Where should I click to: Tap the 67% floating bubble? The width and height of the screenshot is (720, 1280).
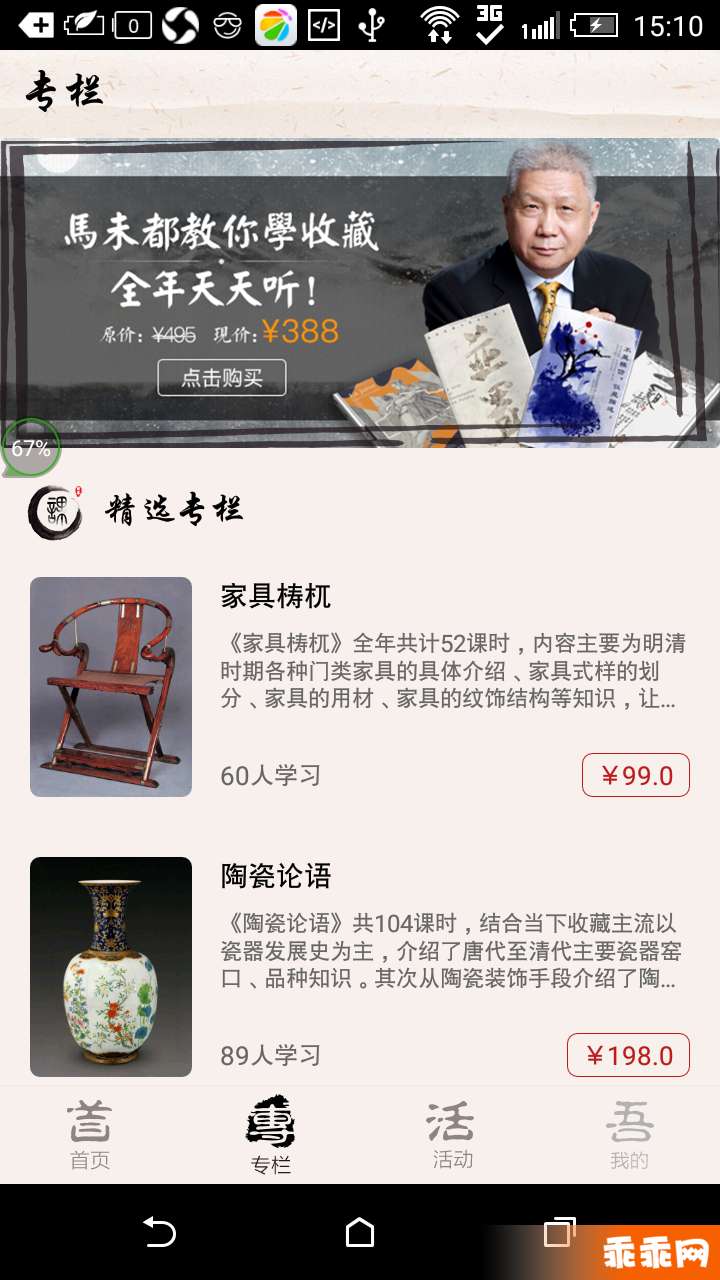[x=31, y=448]
